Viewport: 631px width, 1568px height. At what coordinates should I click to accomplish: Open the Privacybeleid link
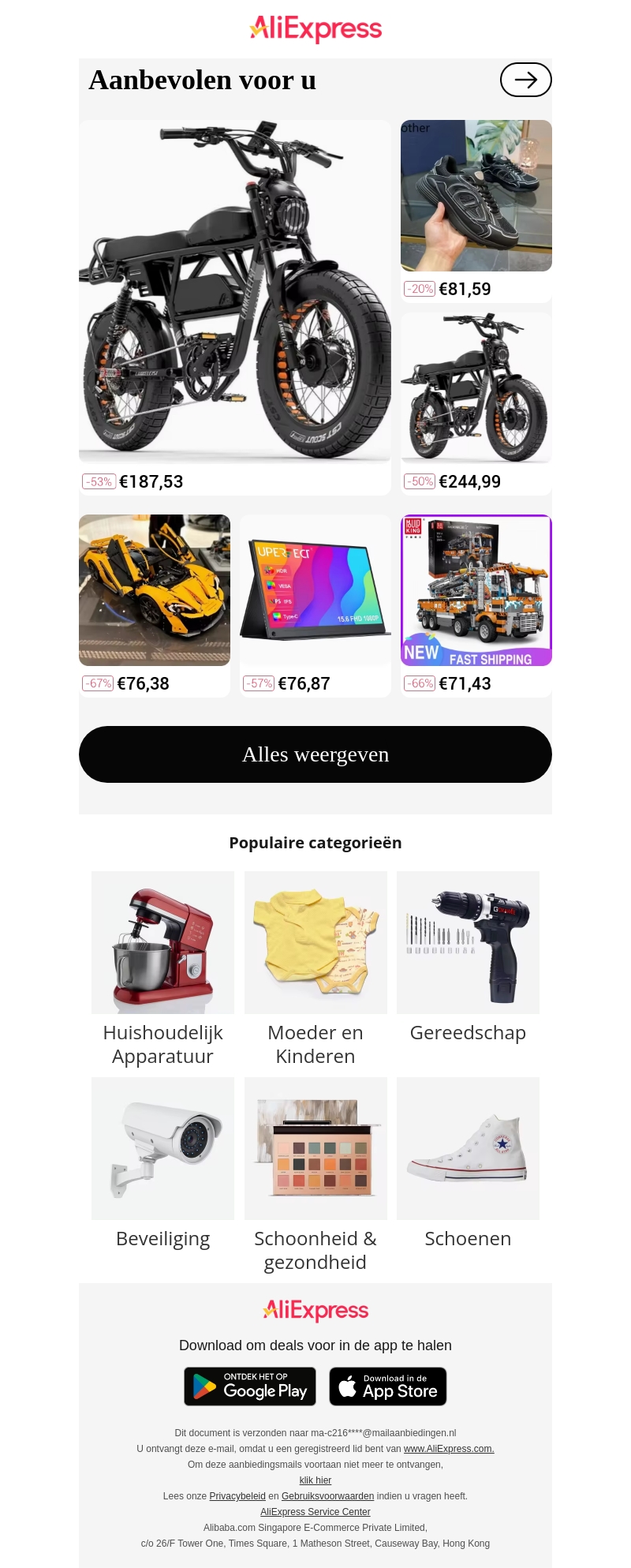(237, 1496)
